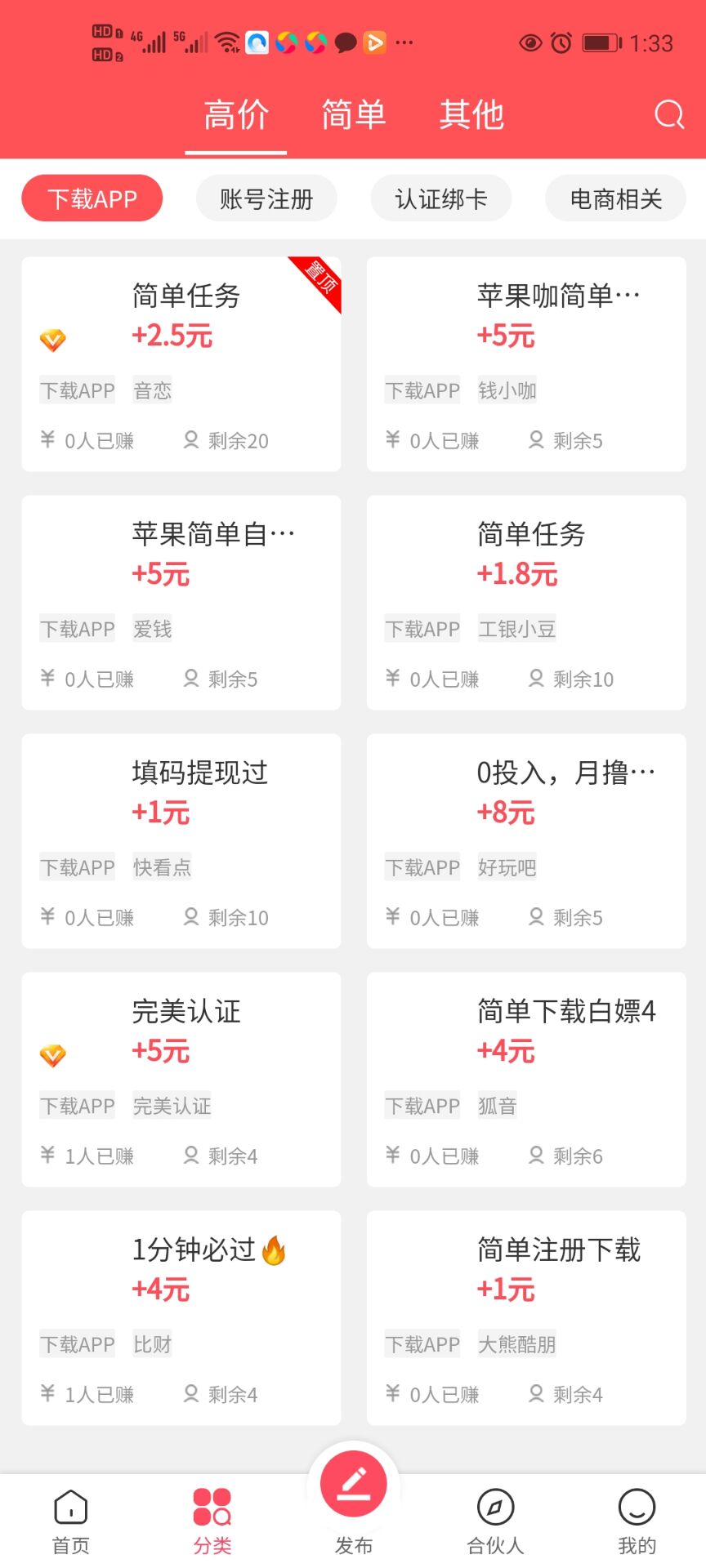The image size is (706, 1568).
Task: Open the 填码提现过 task card
Action: (181, 841)
